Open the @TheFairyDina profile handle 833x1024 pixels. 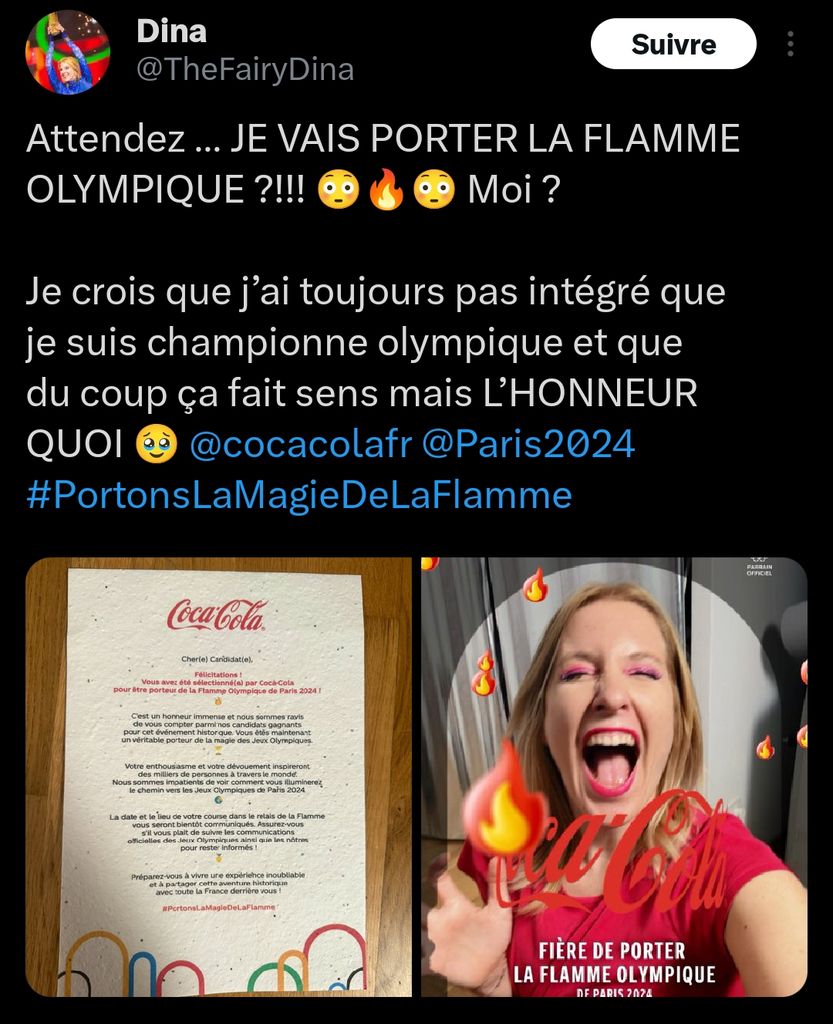tap(244, 69)
